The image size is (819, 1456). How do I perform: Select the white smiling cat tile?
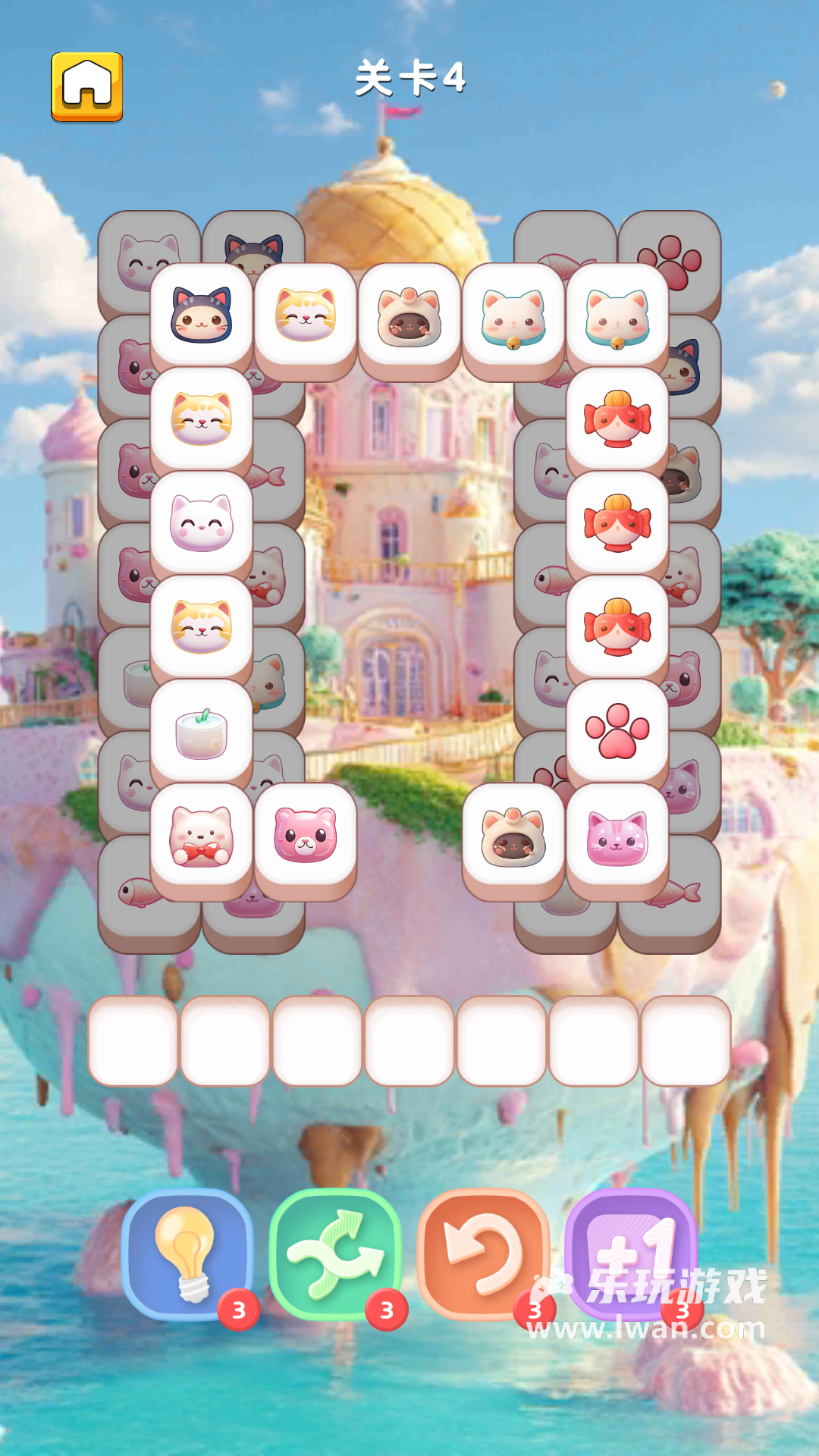[201, 523]
